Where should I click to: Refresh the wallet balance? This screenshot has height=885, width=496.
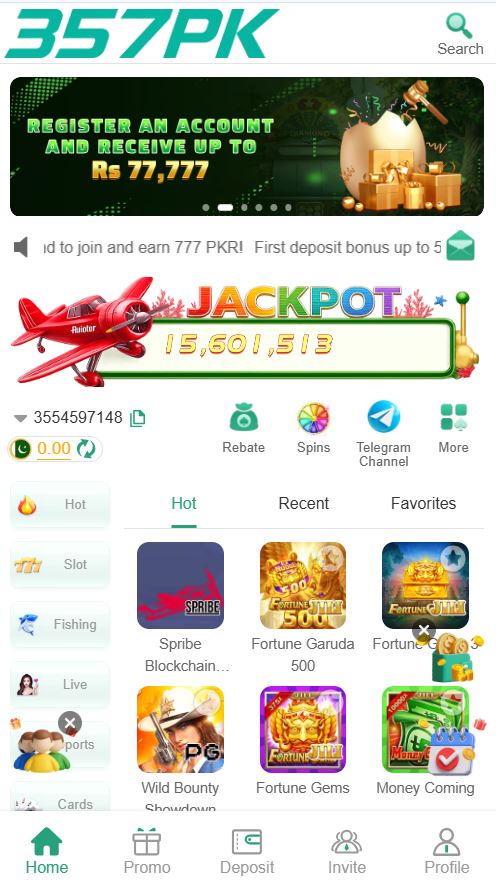click(x=86, y=449)
